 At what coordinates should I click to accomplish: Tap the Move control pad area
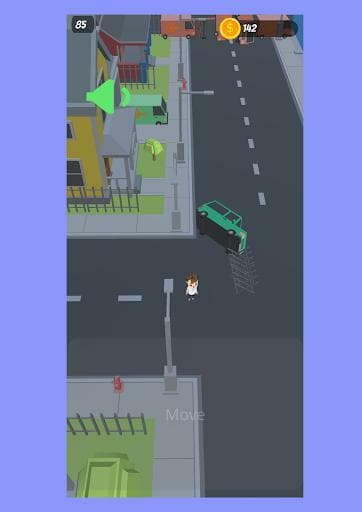click(185, 417)
